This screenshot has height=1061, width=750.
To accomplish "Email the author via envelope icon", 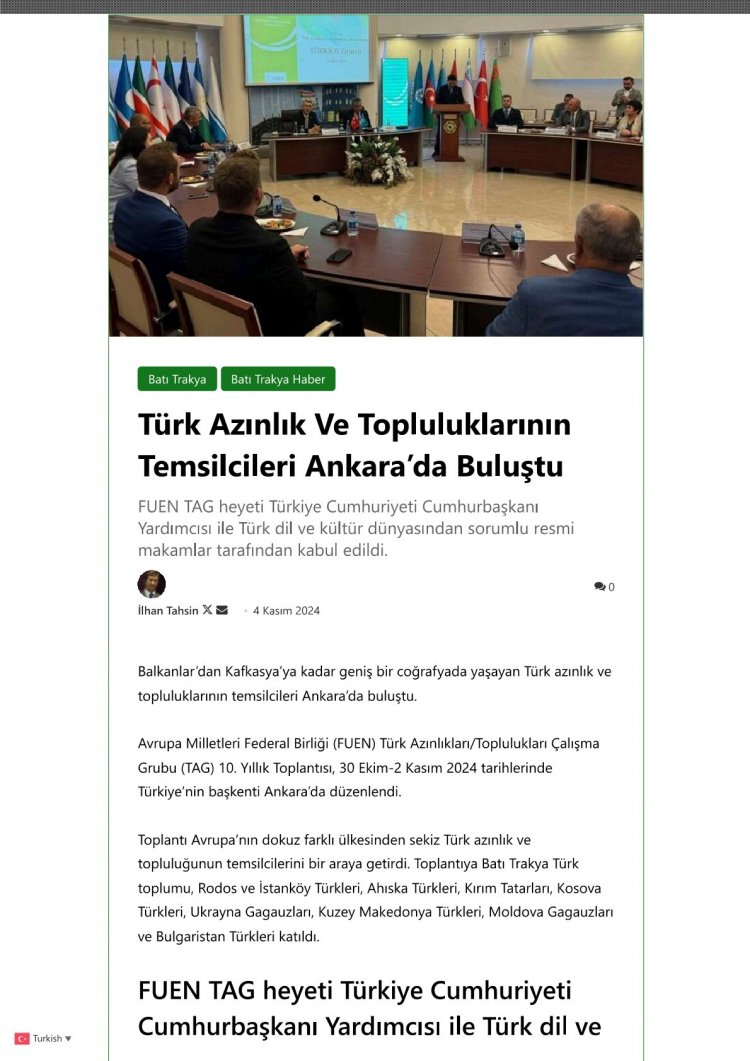I will tap(222, 610).
